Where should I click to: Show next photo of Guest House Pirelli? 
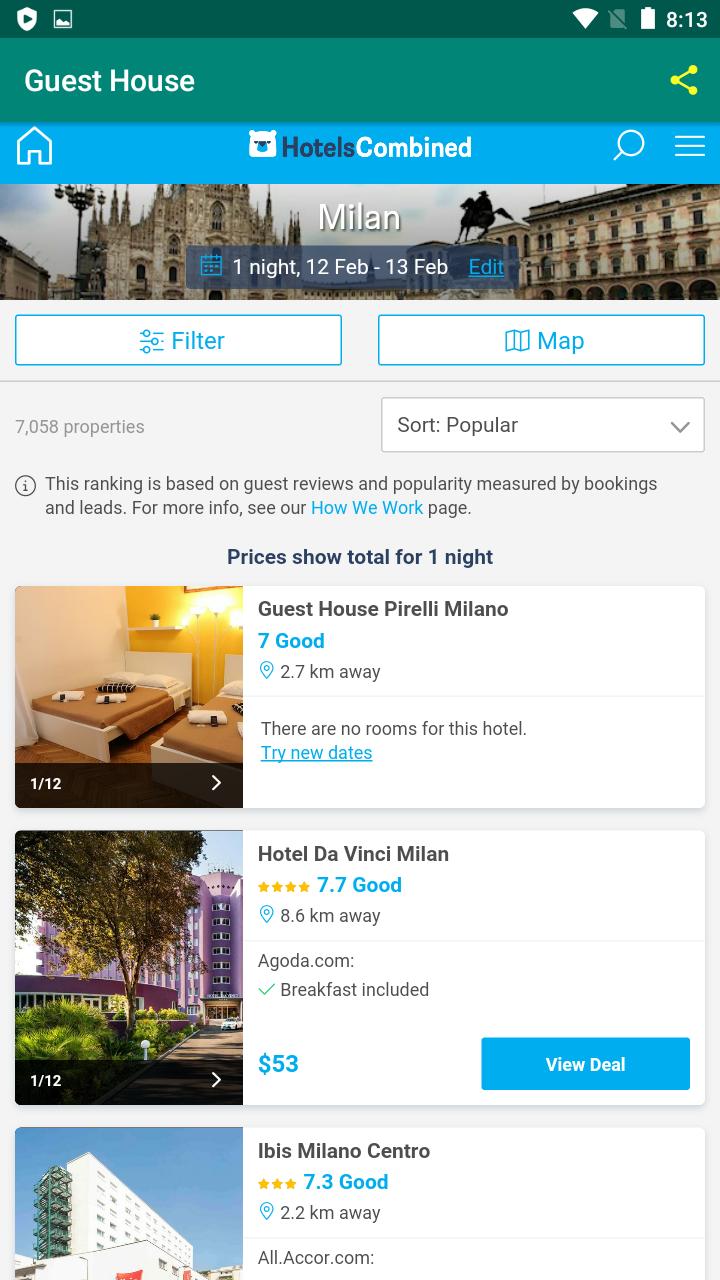(216, 783)
